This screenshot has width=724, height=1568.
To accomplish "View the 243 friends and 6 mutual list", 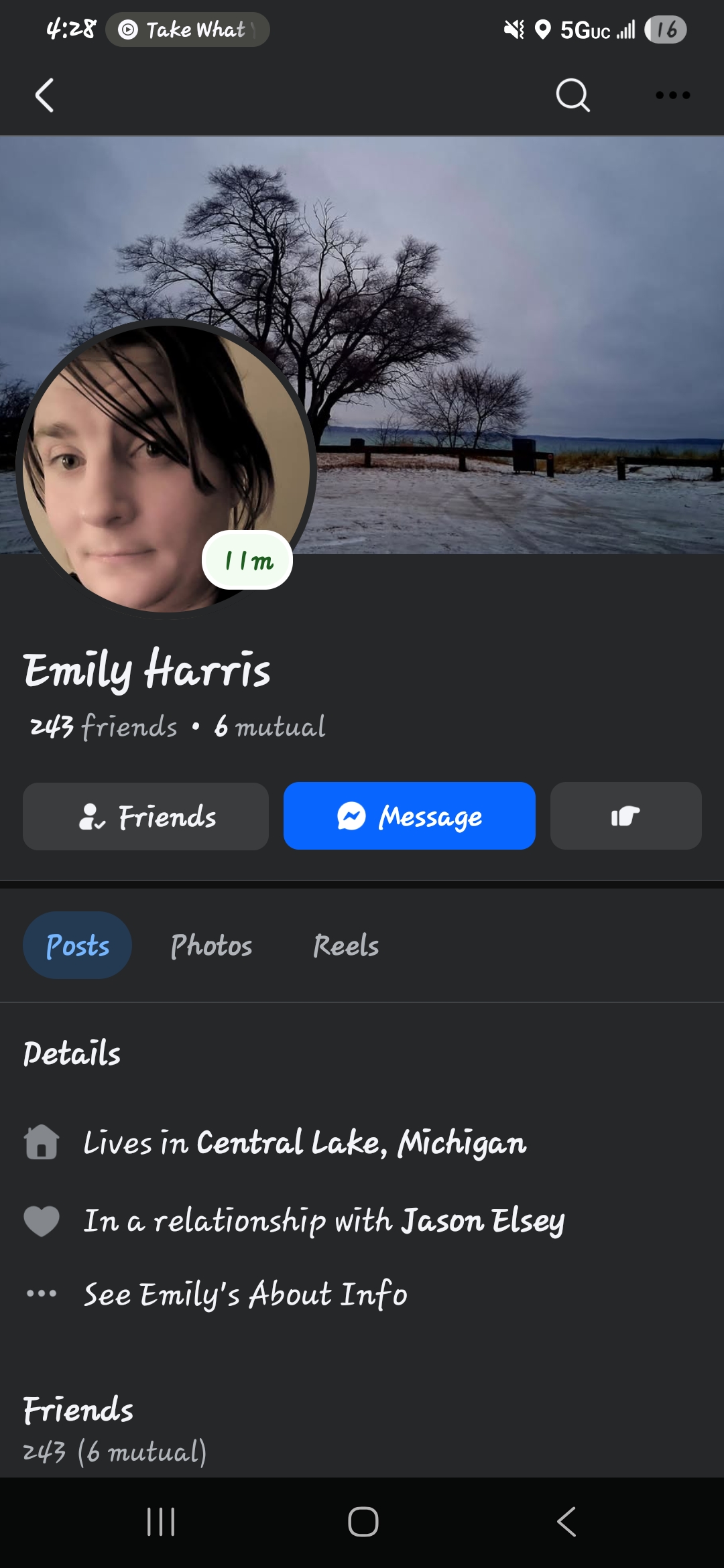I will click(177, 727).
